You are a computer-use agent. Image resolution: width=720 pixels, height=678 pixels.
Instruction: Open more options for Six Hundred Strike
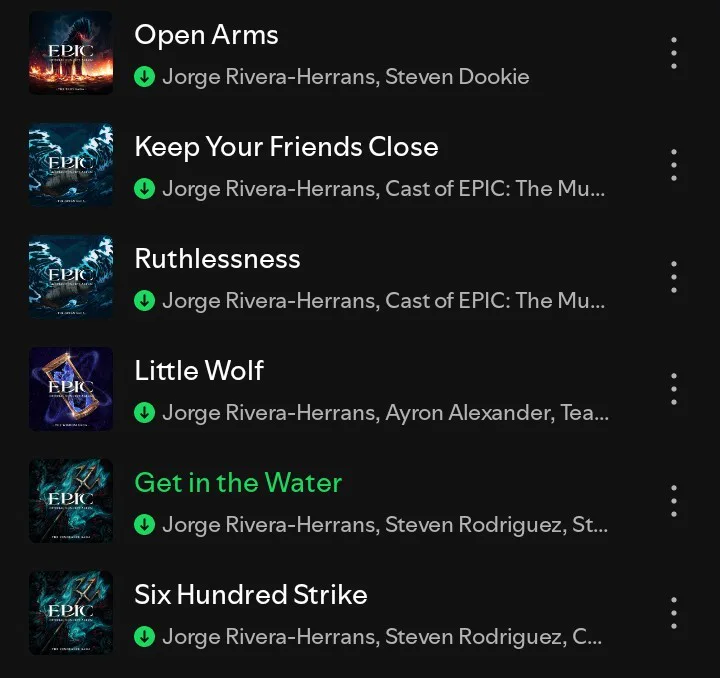point(675,613)
